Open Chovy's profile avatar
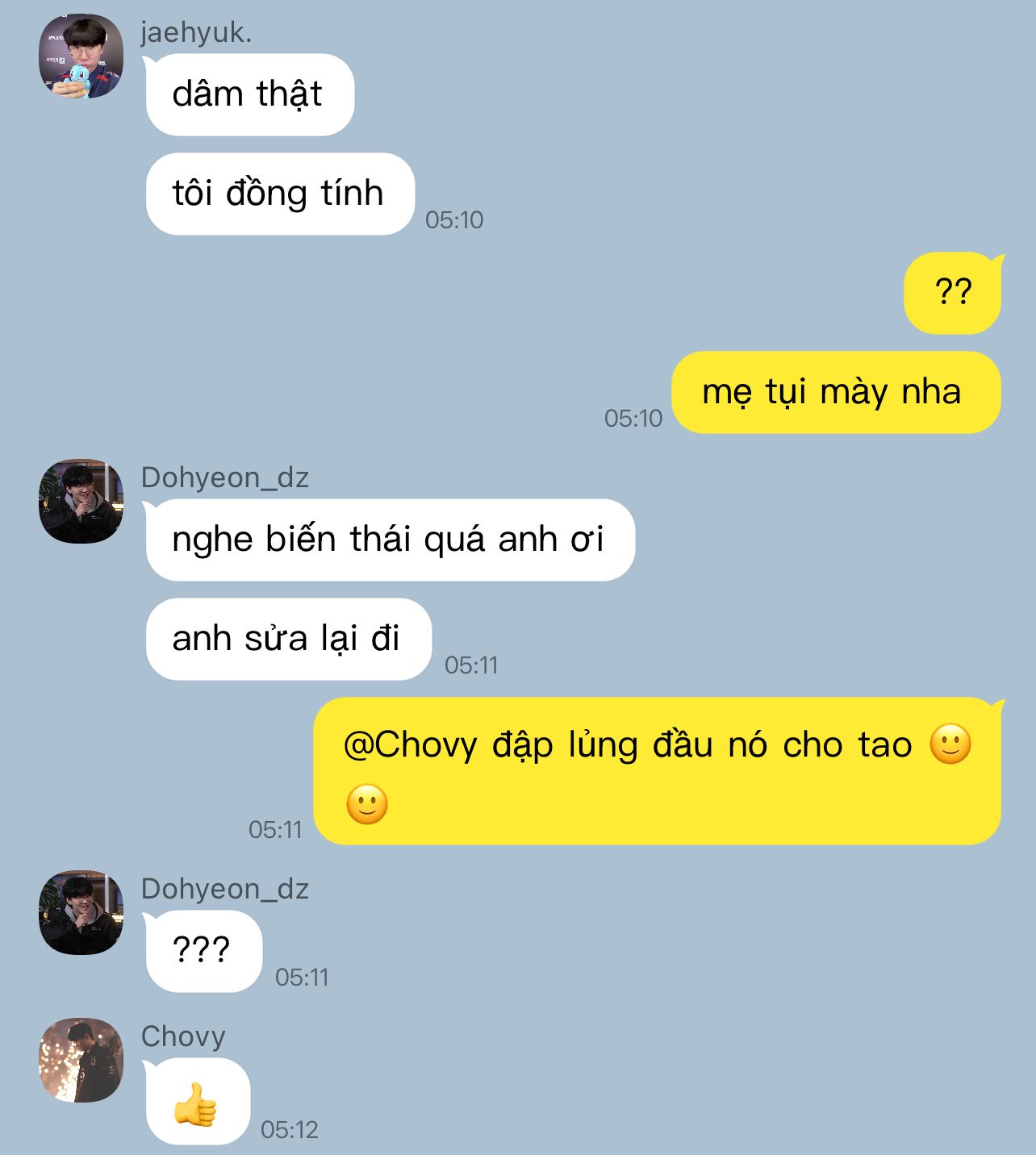This screenshot has height=1155, width=1036. click(81, 1060)
